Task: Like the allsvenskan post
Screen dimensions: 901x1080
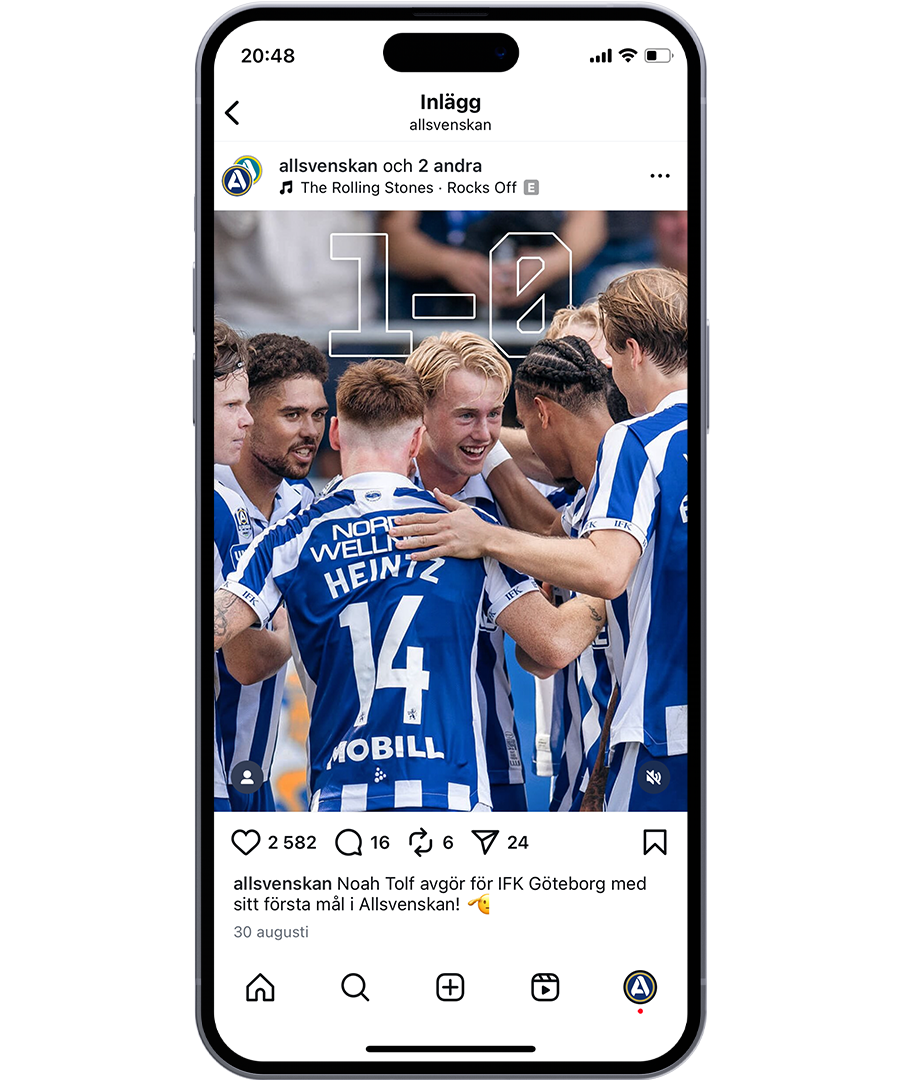Action: [245, 842]
